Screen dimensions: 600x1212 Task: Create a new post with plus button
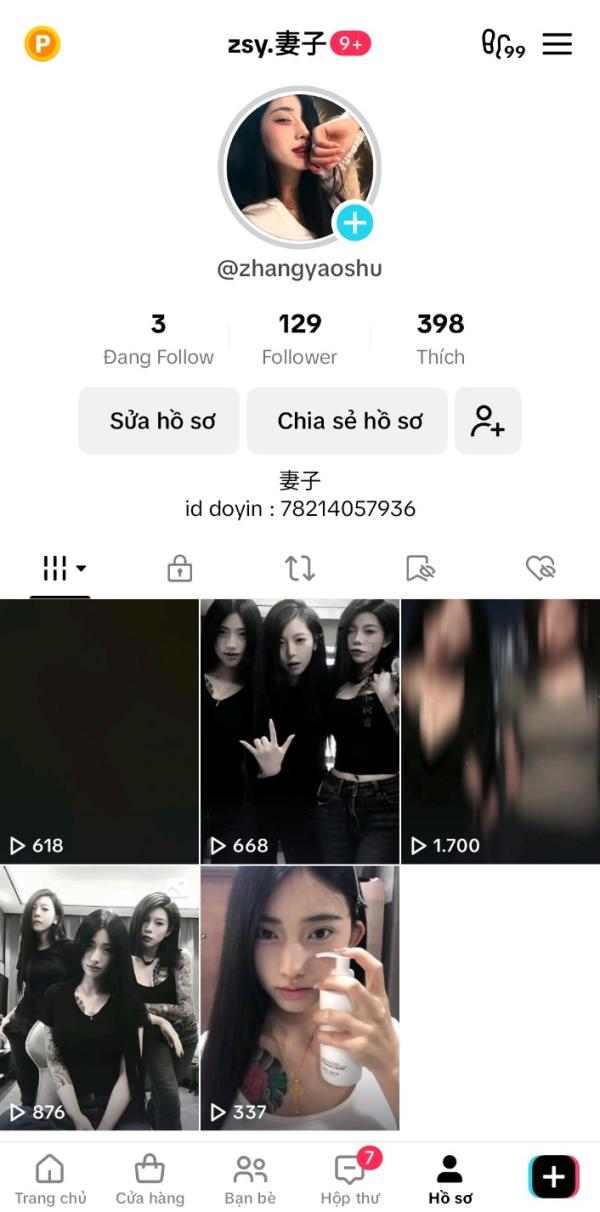[x=553, y=1177]
